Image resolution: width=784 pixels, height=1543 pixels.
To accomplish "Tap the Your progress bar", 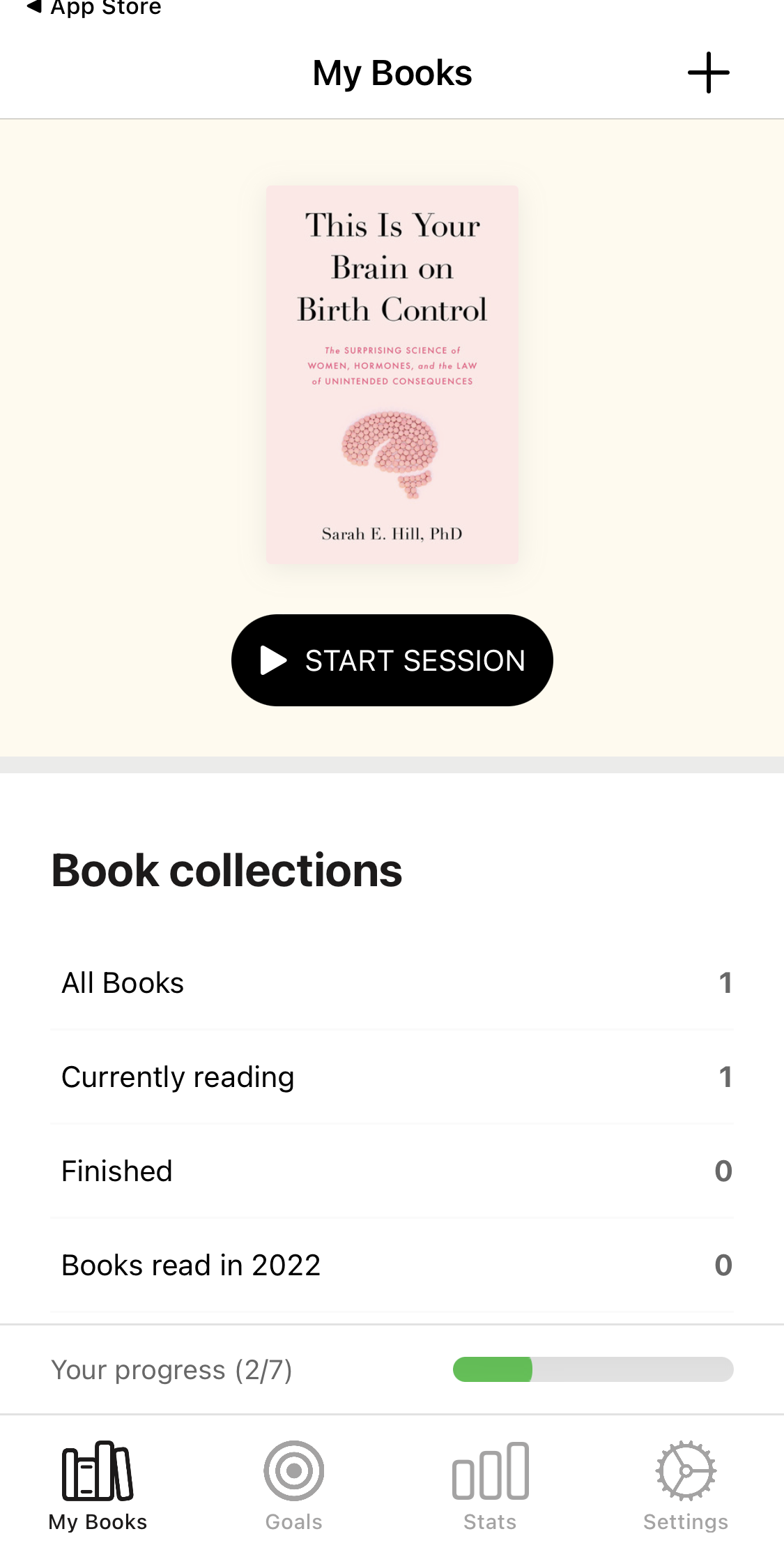I will 593,1369.
